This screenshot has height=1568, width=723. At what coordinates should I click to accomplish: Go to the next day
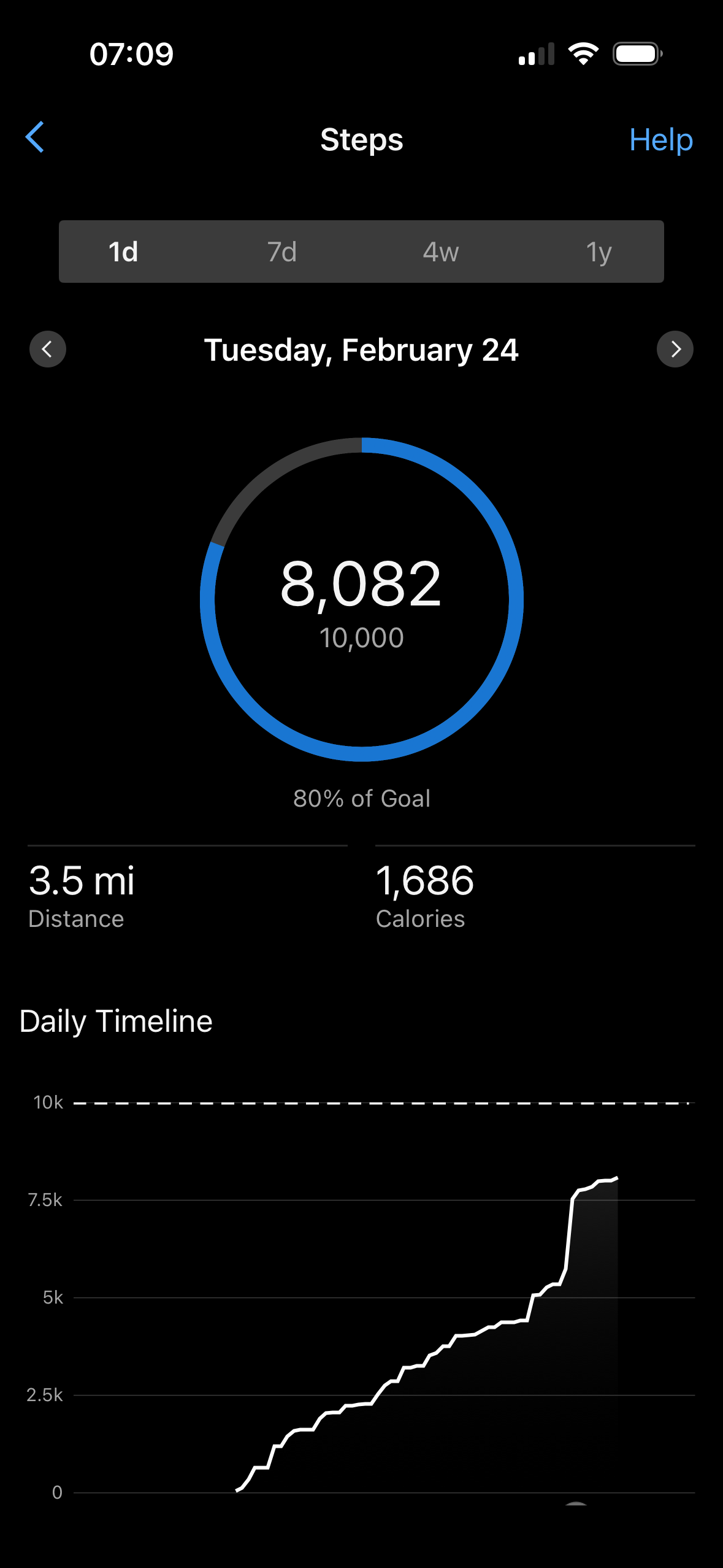675,350
